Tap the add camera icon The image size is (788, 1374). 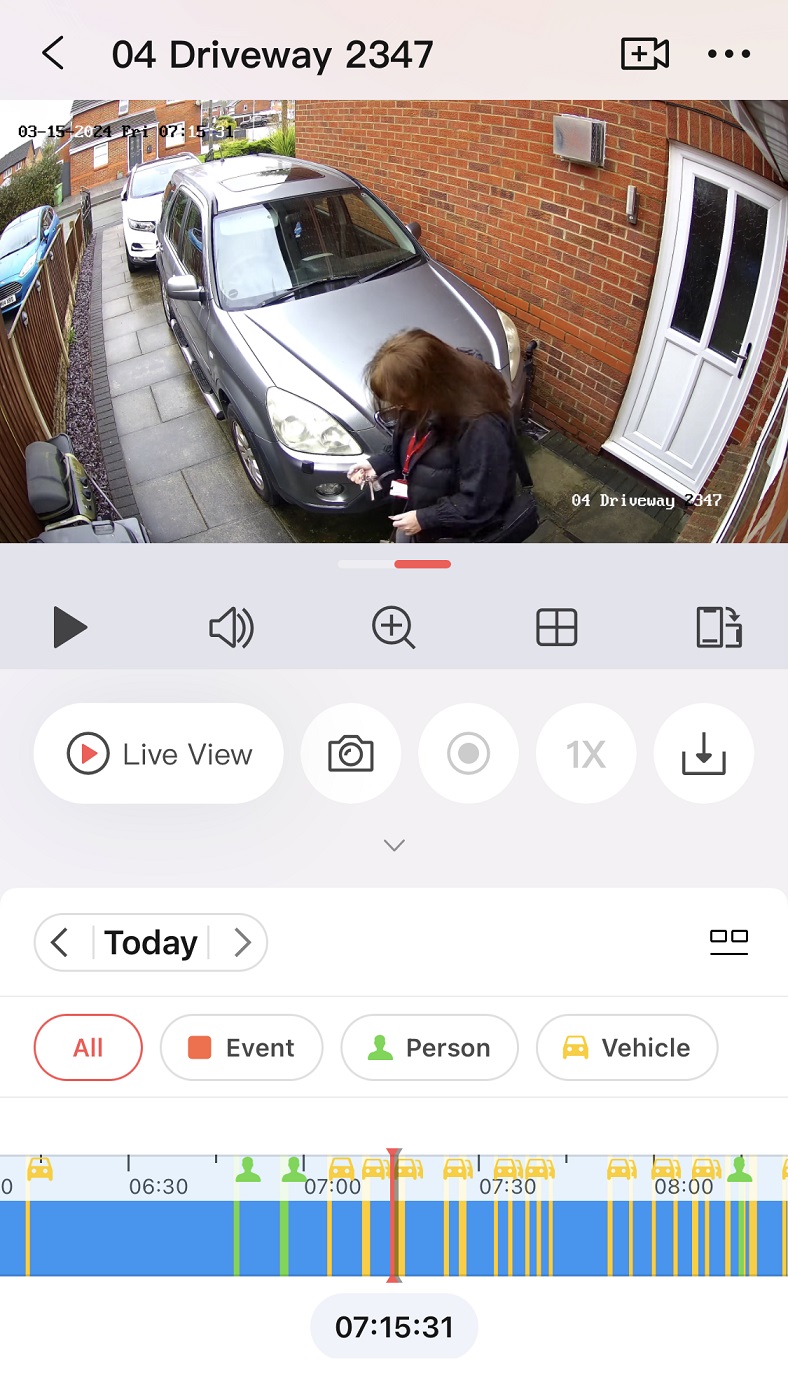click(x=644, y=54)
